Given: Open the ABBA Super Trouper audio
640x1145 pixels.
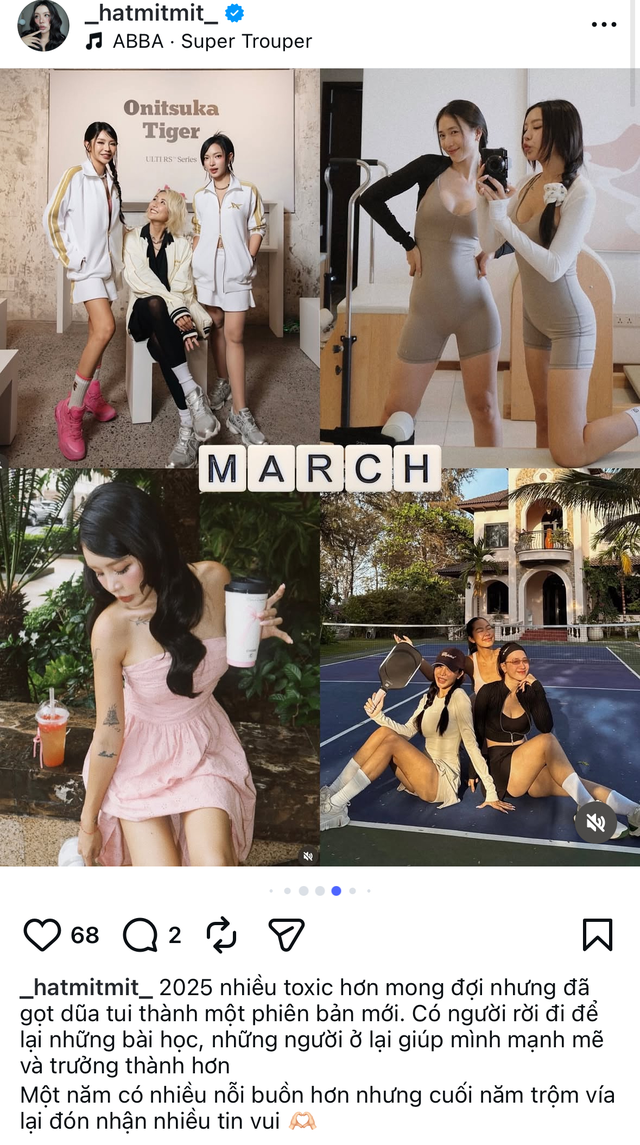Looking at the screenshot, I should (212, 42).
